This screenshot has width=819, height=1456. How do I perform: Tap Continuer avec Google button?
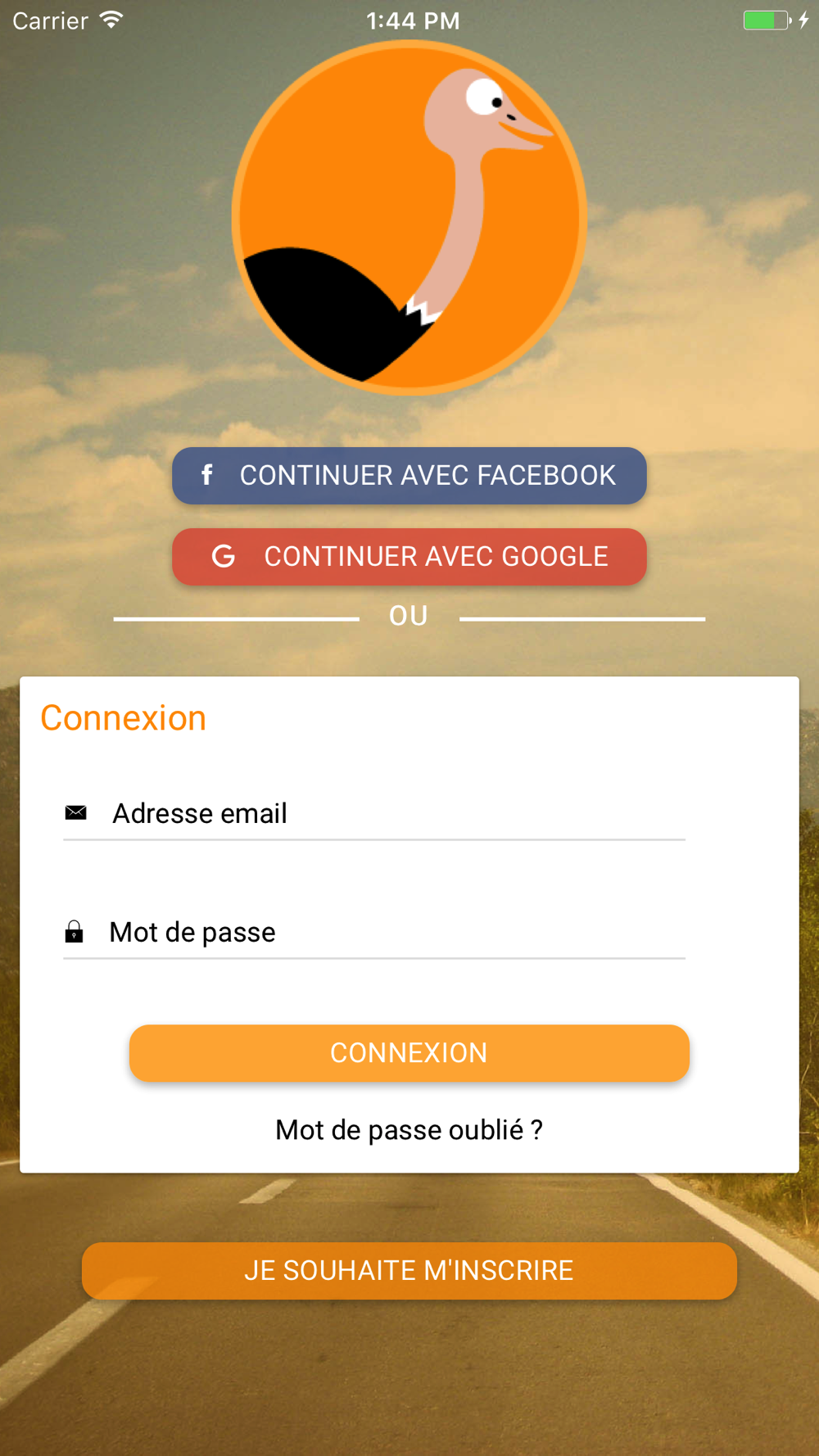[409, 557]
